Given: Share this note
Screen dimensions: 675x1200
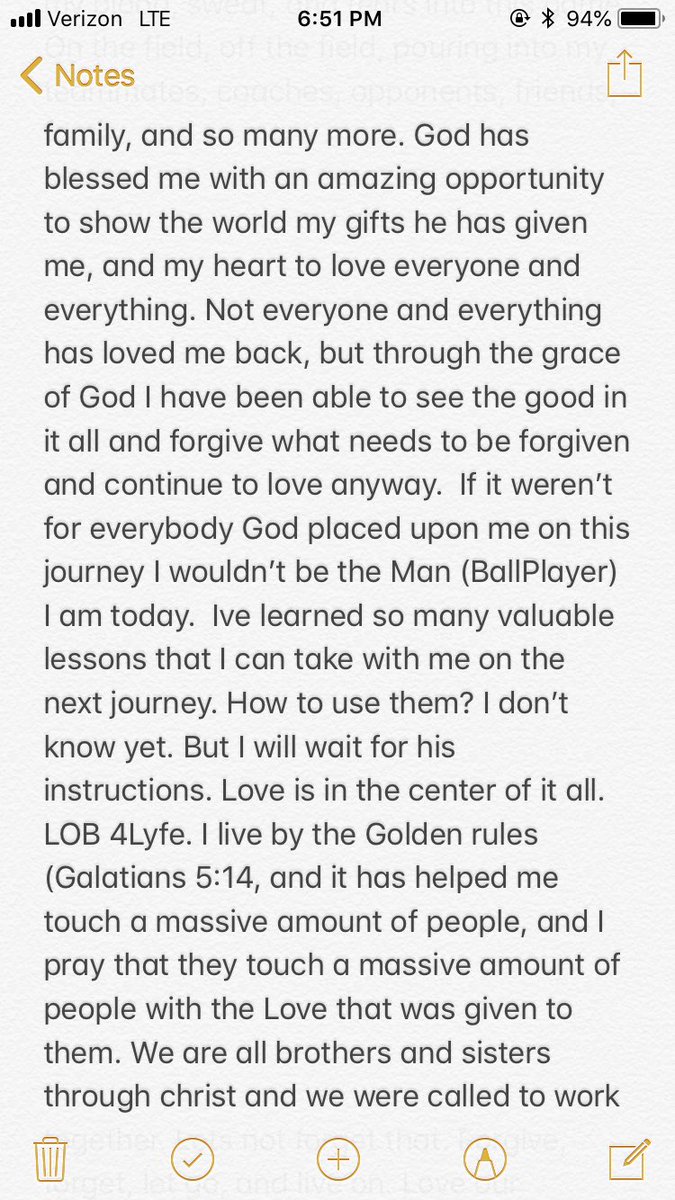Looking at the screenshot, I should pyautogui.click(x=623, y=74).
